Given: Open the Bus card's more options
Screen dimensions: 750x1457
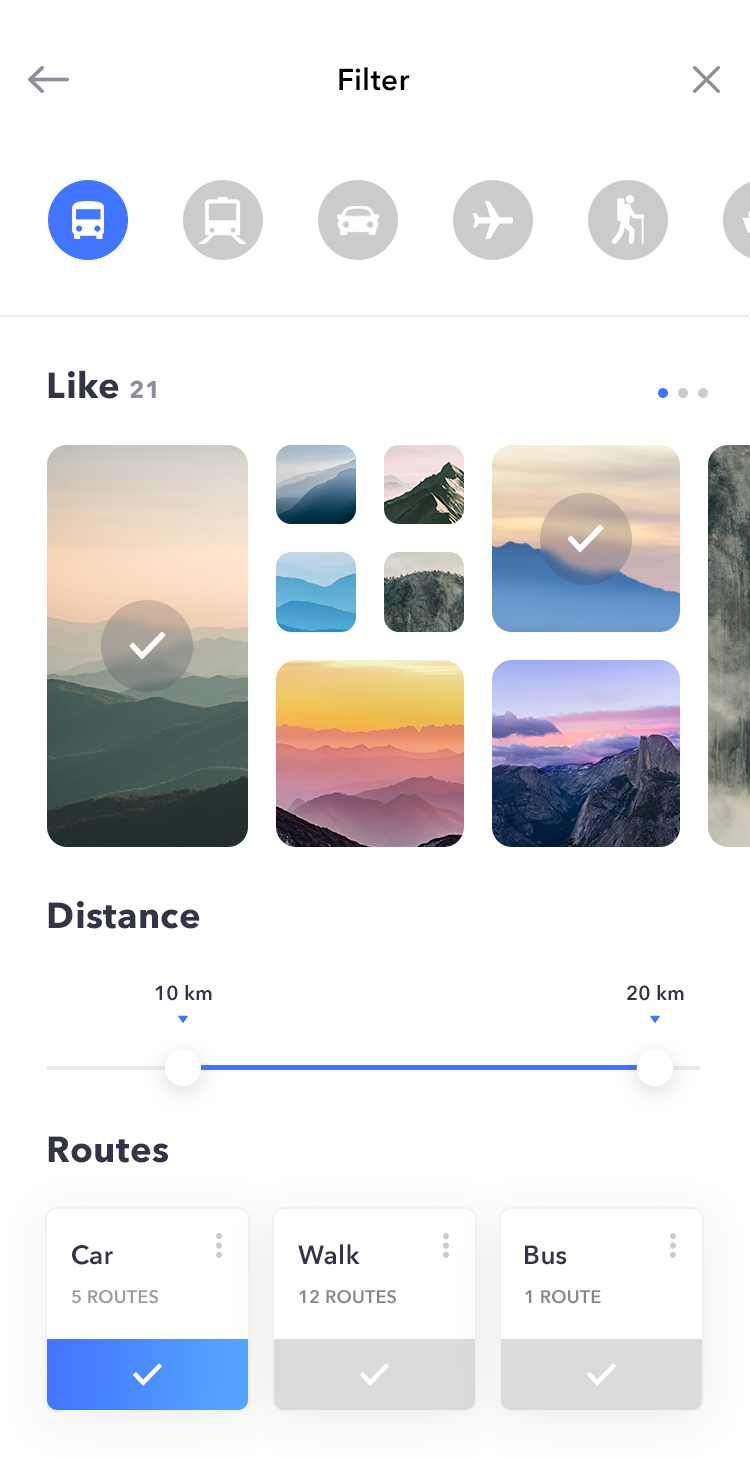Looking at the screenshot, I should pyautogui.click(x=673, y=1245).
